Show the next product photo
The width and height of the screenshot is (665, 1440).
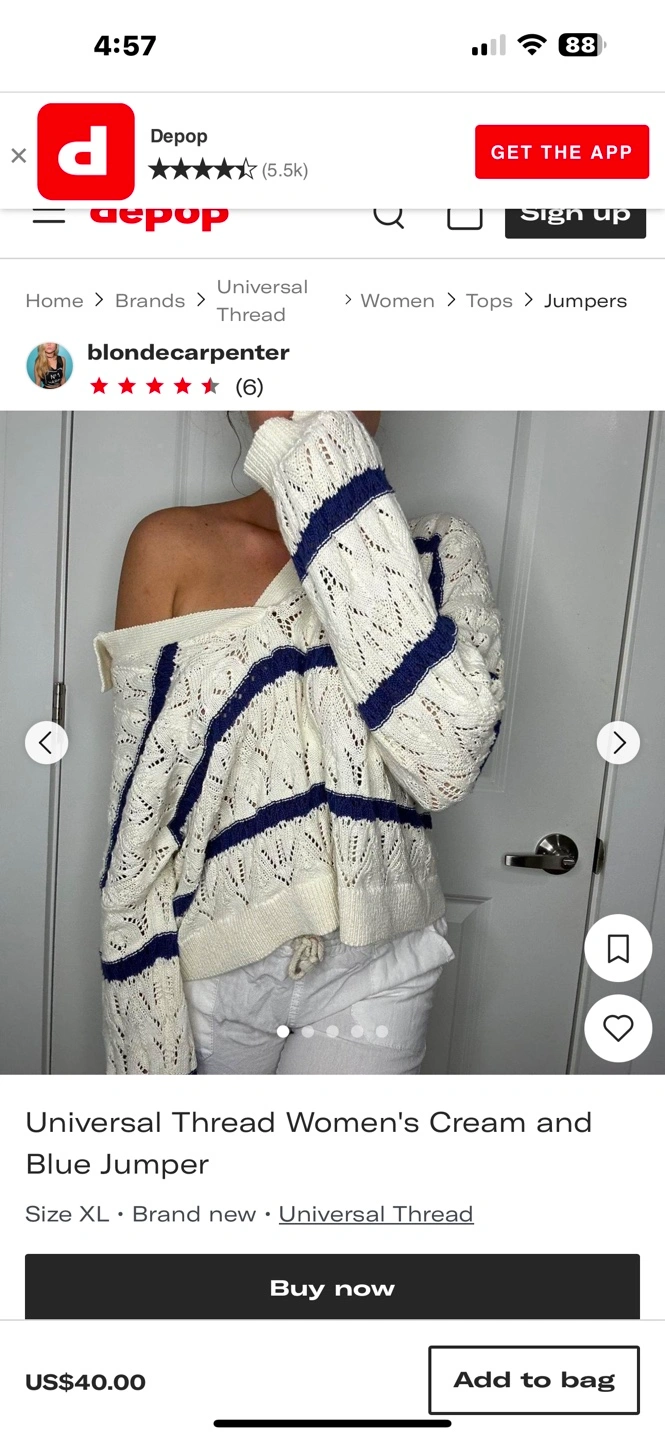(618, 743)
